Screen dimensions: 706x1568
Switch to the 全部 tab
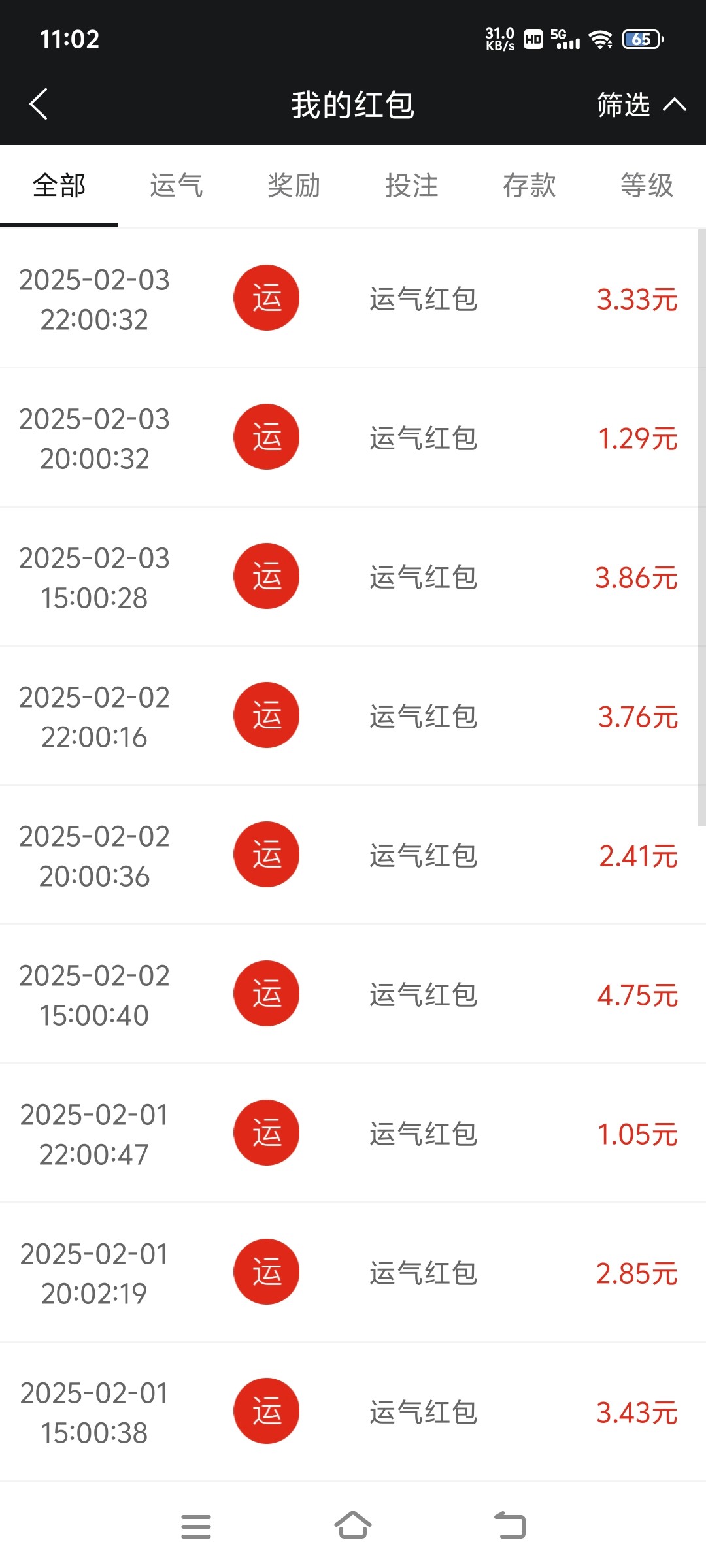point(59,186)
